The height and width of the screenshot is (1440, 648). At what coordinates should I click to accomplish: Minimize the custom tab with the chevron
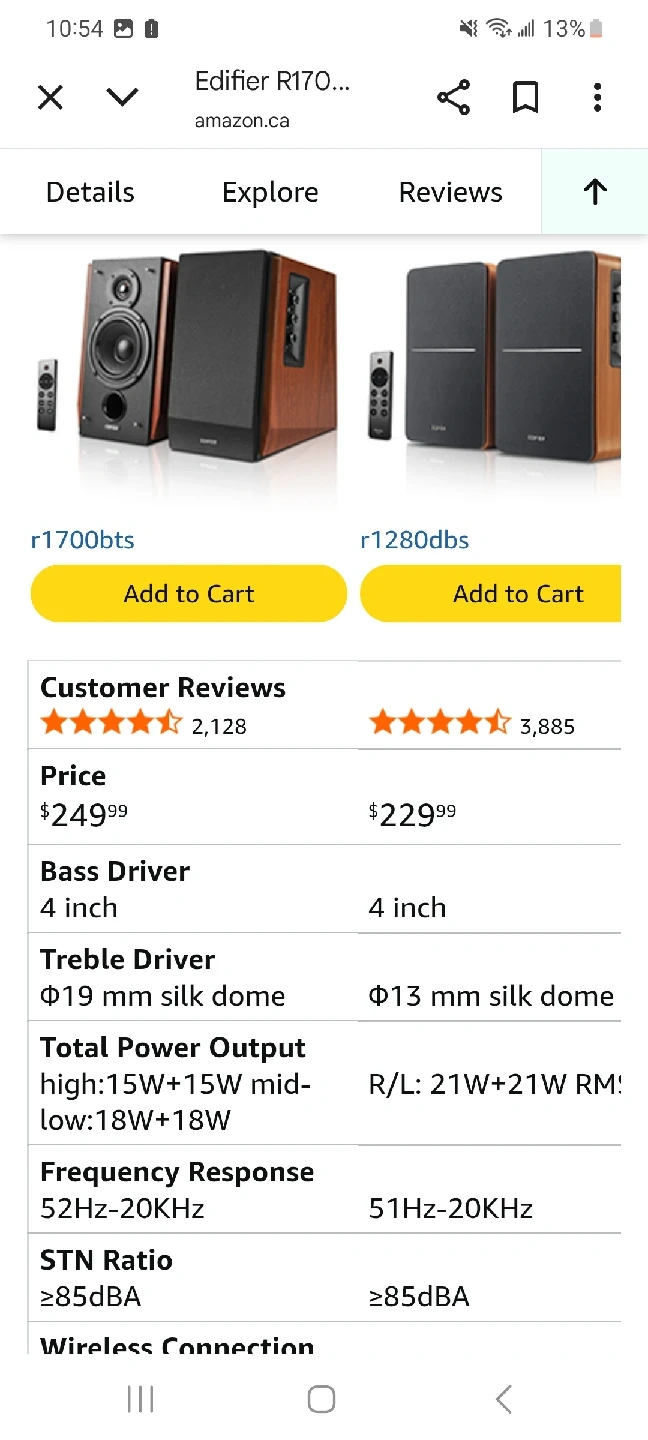coord(122,97)
